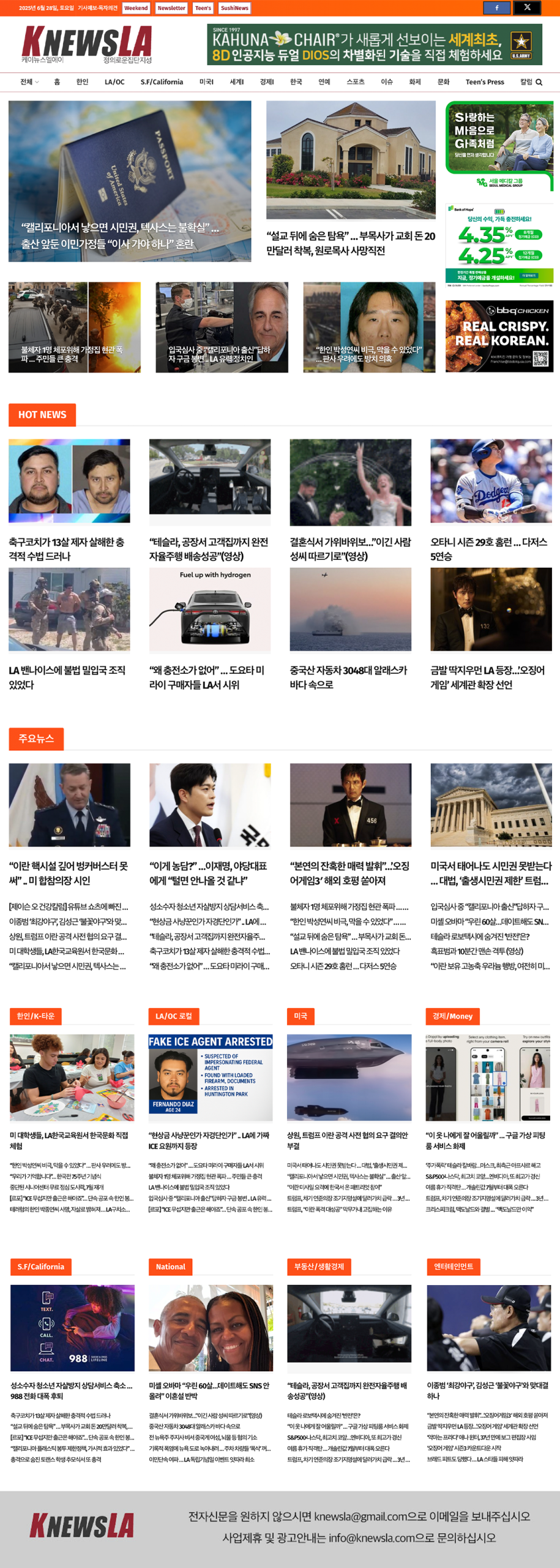Image resolution: width=560 pixels, height=1568 pixels.
Task: Open the church pastor embezzlement story
Action: click(x=351, y=243)
